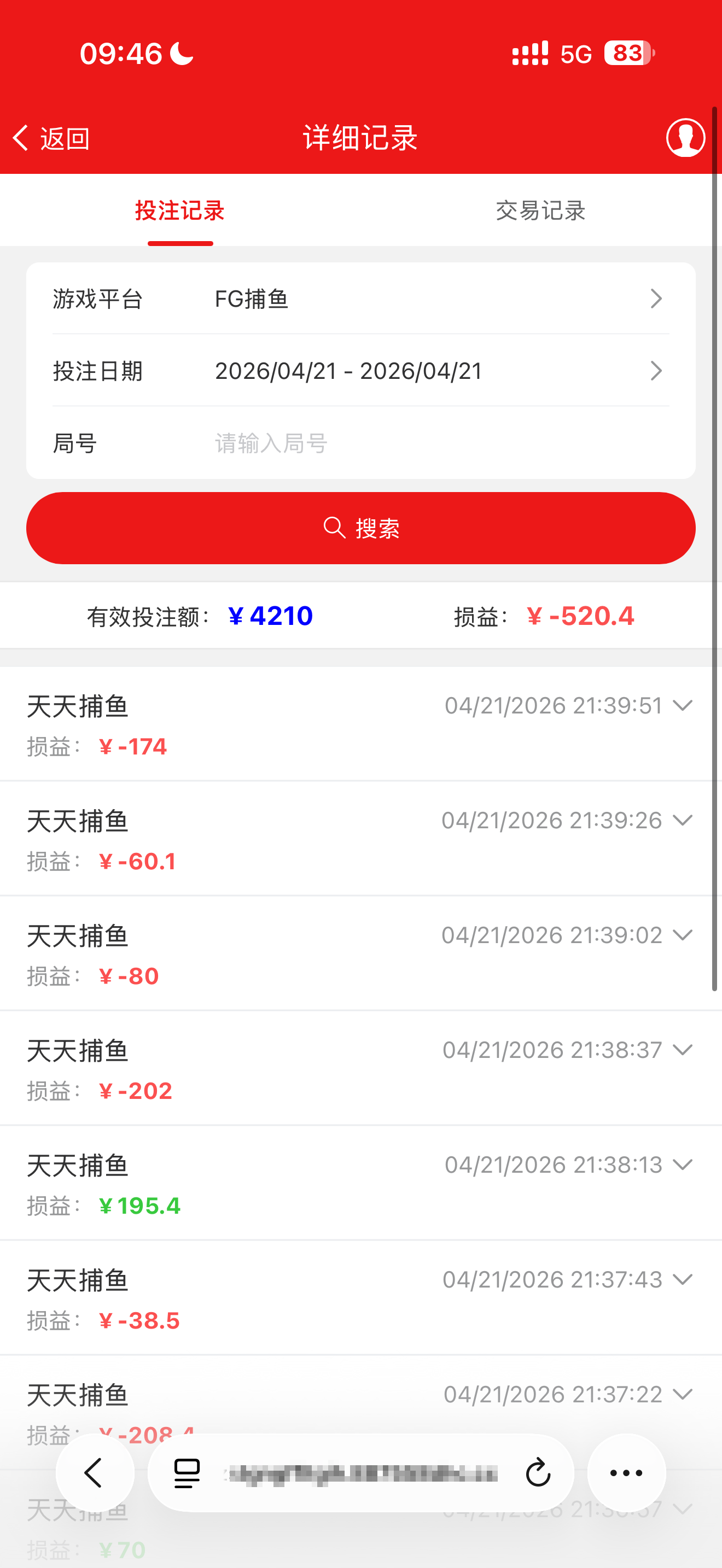The height and width of the screenshot is (1568, 722).
Task: Open the browser more options (...) icon
Action: pos(626,1473)
